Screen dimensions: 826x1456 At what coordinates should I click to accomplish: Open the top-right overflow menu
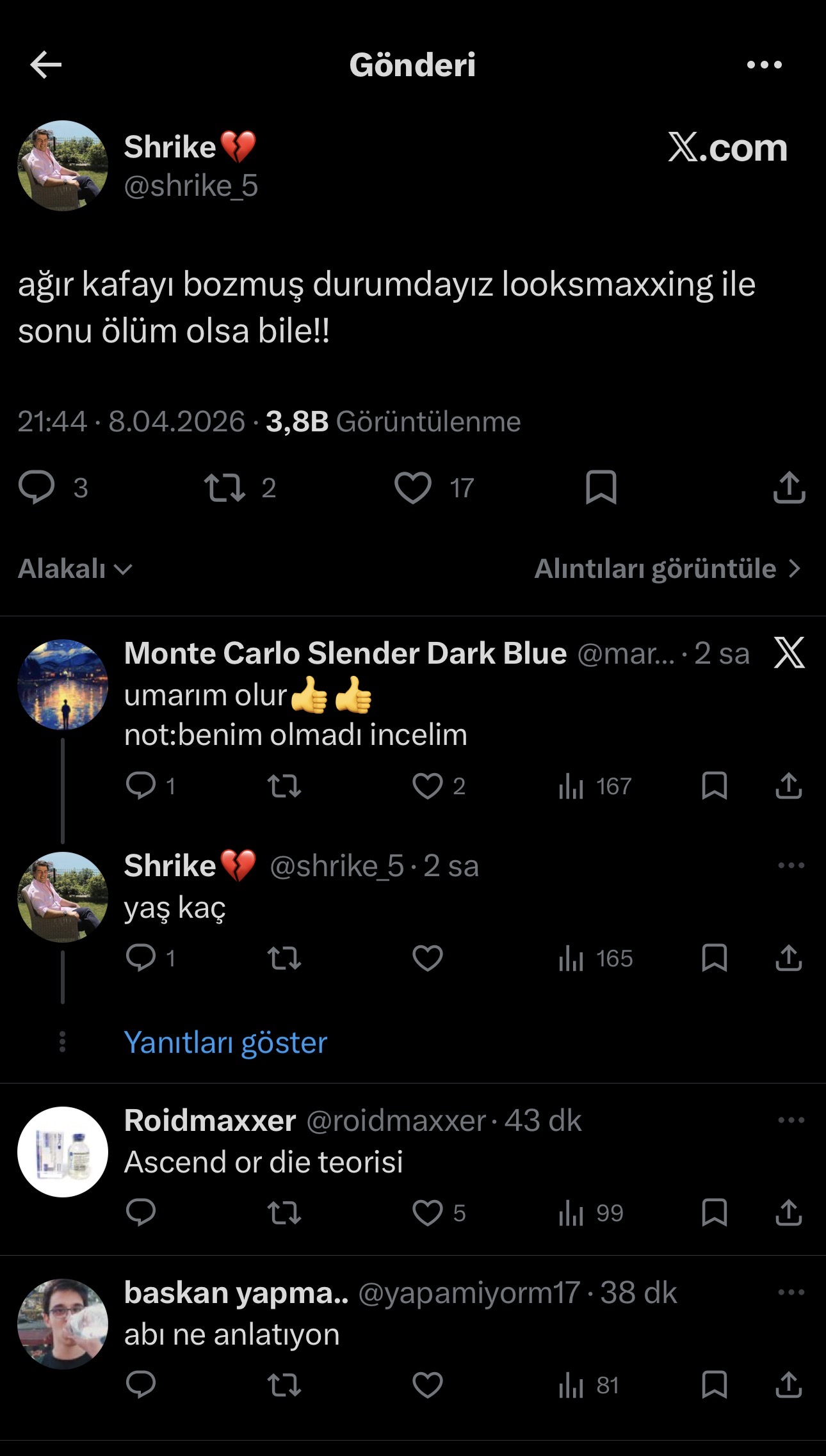pyautogui.click(x=765, y=65)
